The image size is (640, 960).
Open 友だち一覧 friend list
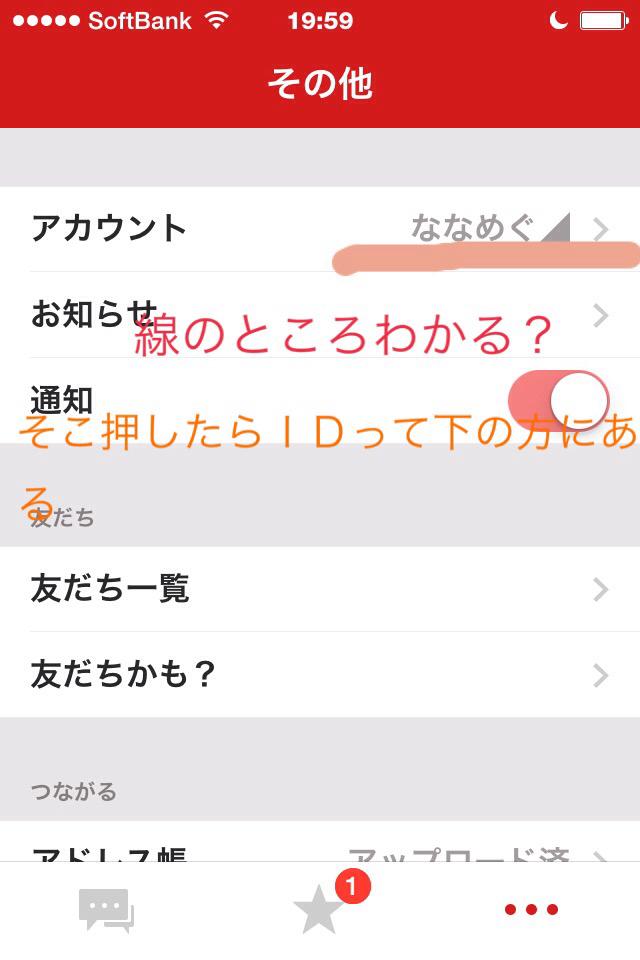(x=320, y=589)
